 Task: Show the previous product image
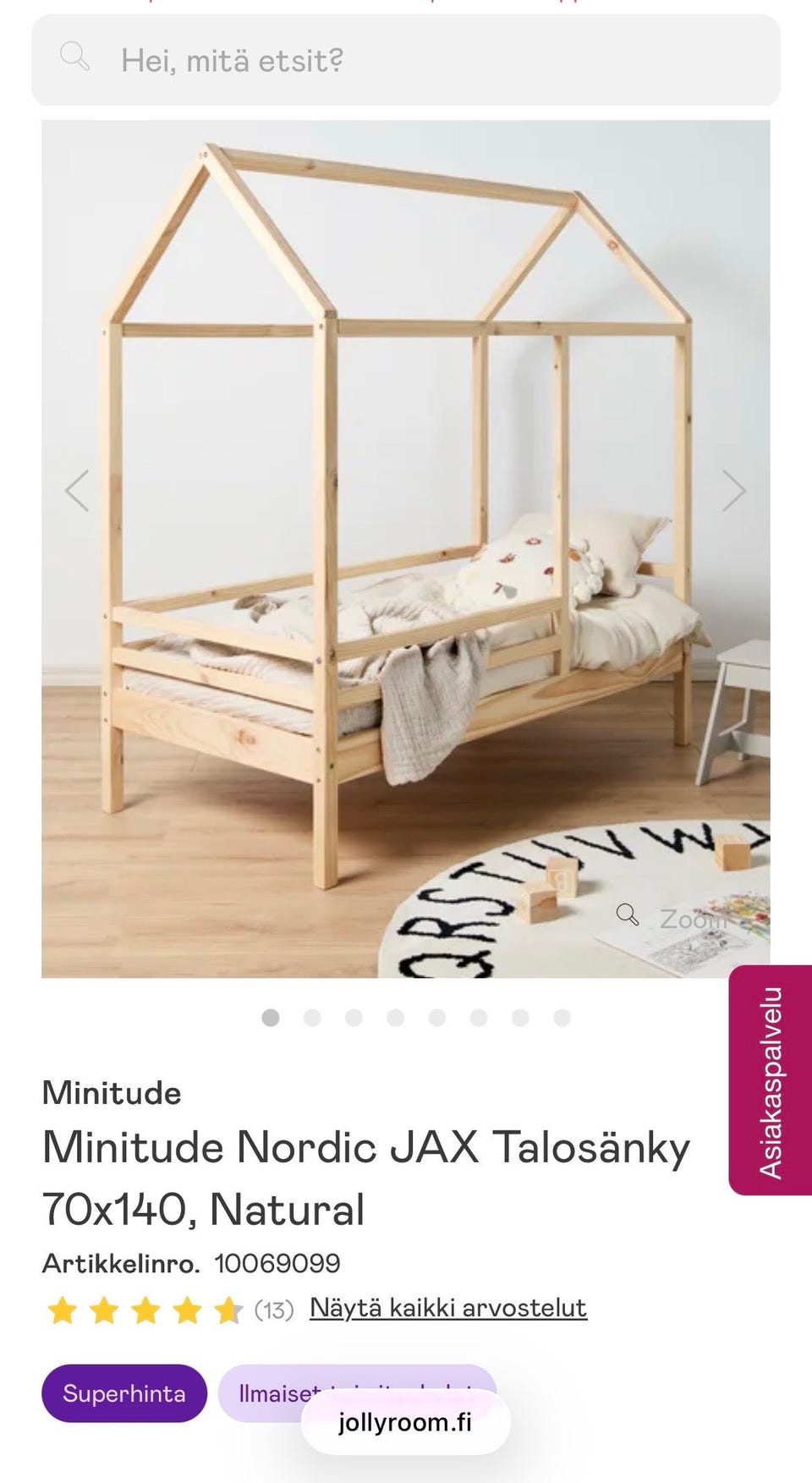pos(77,491)
